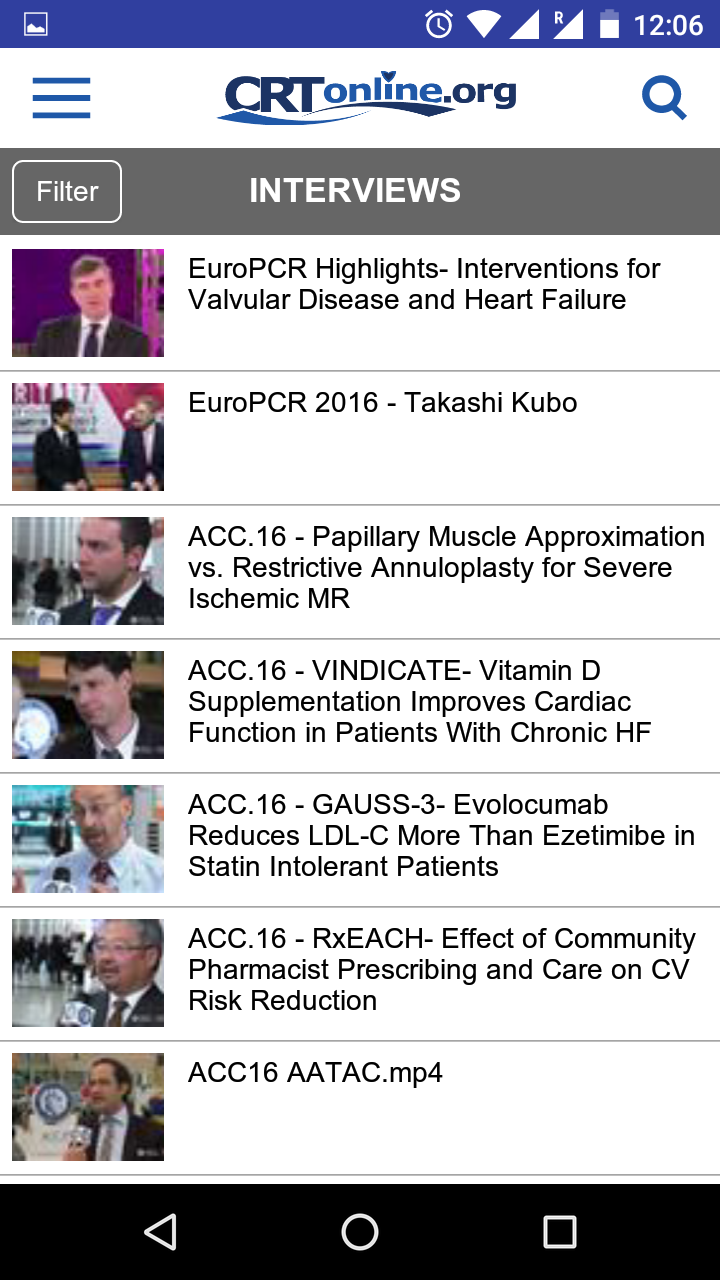Open the GAUSS-3 Evolocumab interview
The width and height of the screenshot is (720, 1280).
[x=440, y=836]
